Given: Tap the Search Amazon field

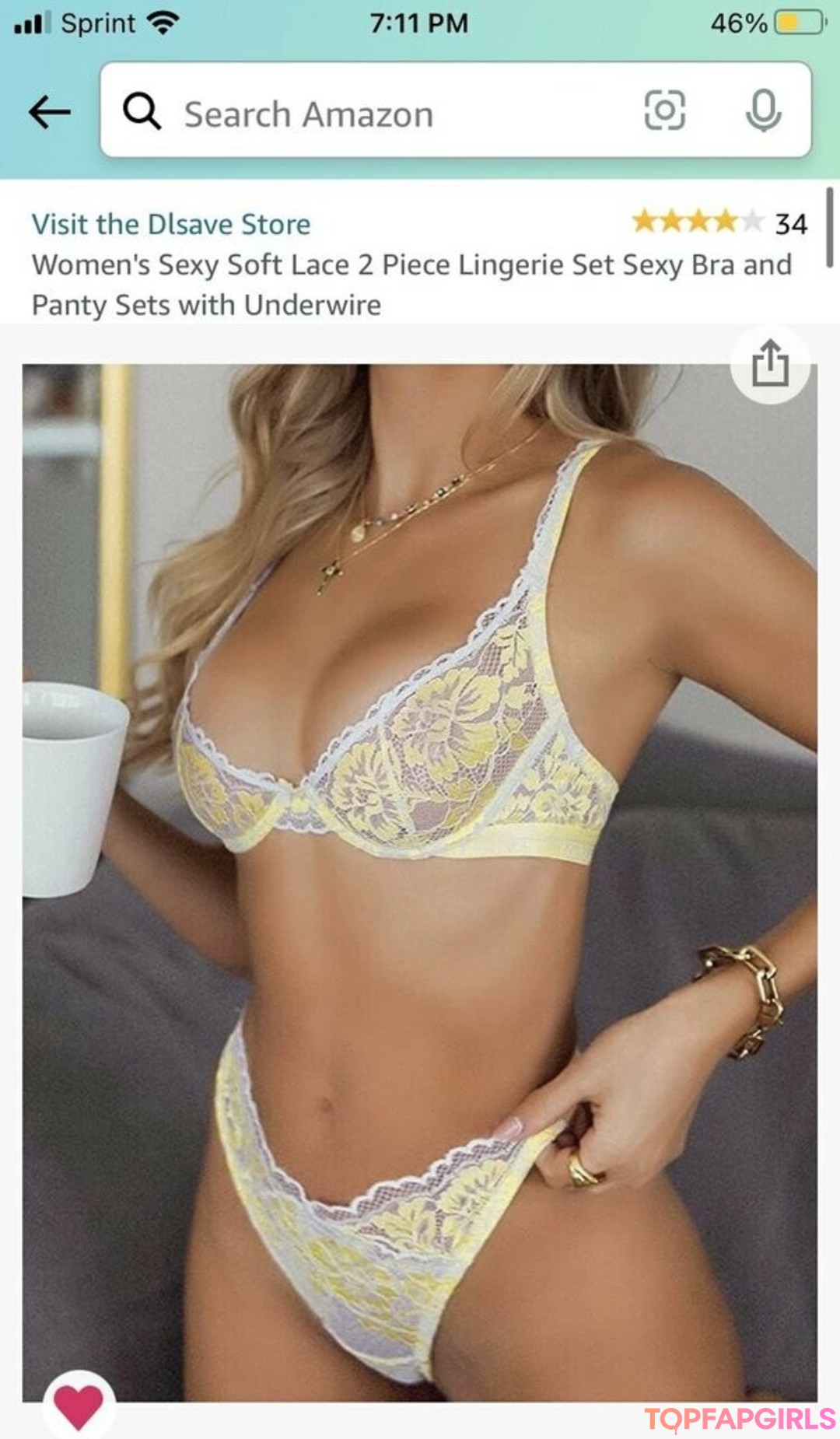Looking at the screenshot, I should [x=373, y=114].
